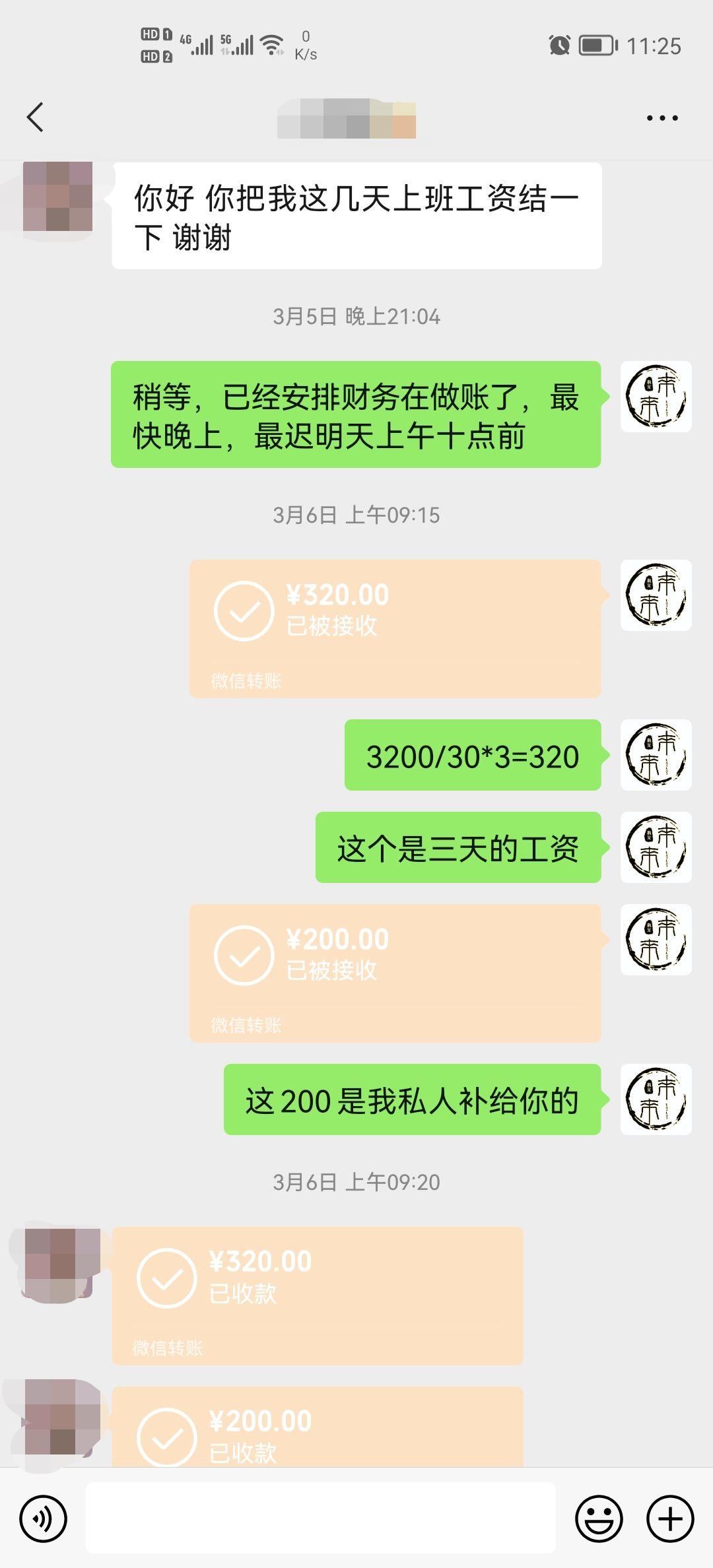The image size is (713, 1568).
Task: Open the chat info overflow menu
Action: pos(662,118)
